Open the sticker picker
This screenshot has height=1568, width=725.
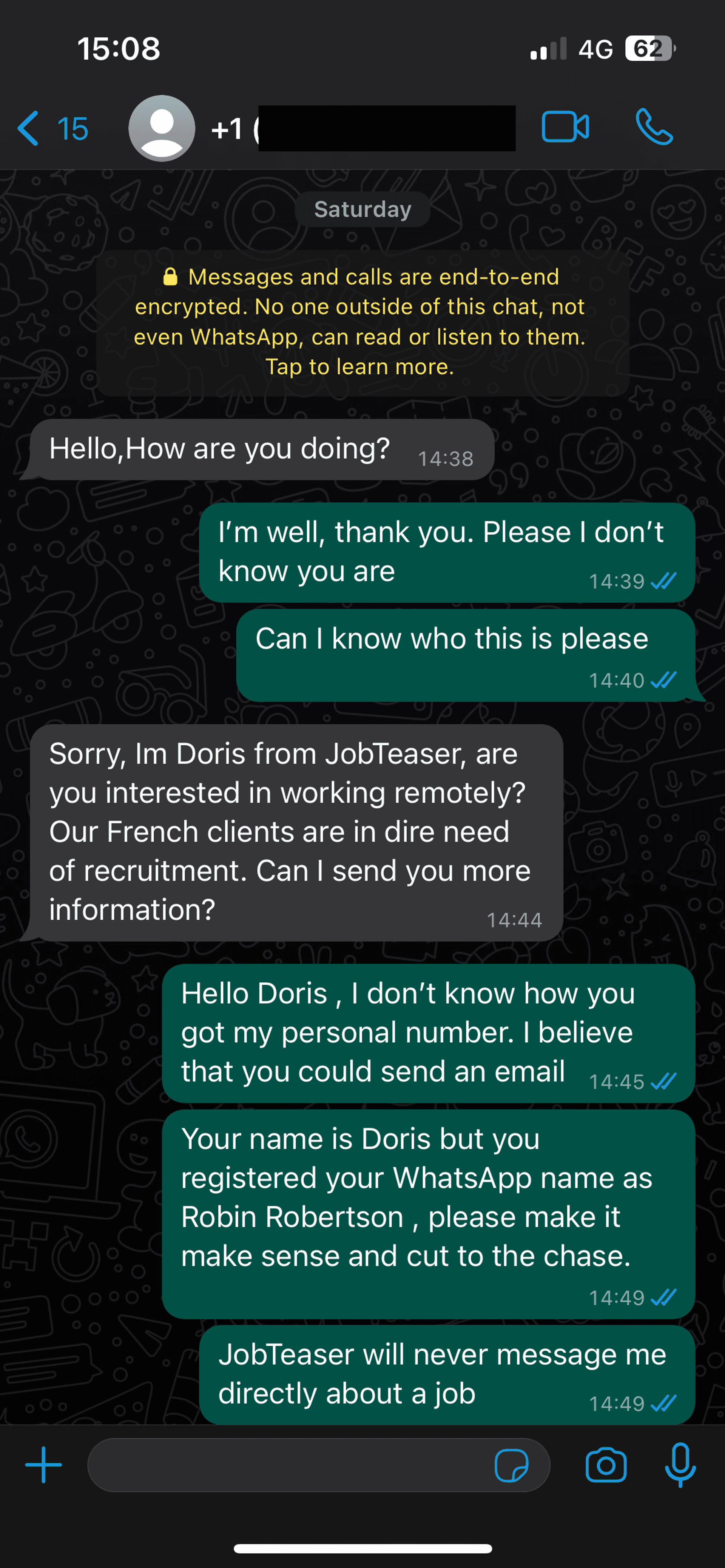tap(511, 1465)
